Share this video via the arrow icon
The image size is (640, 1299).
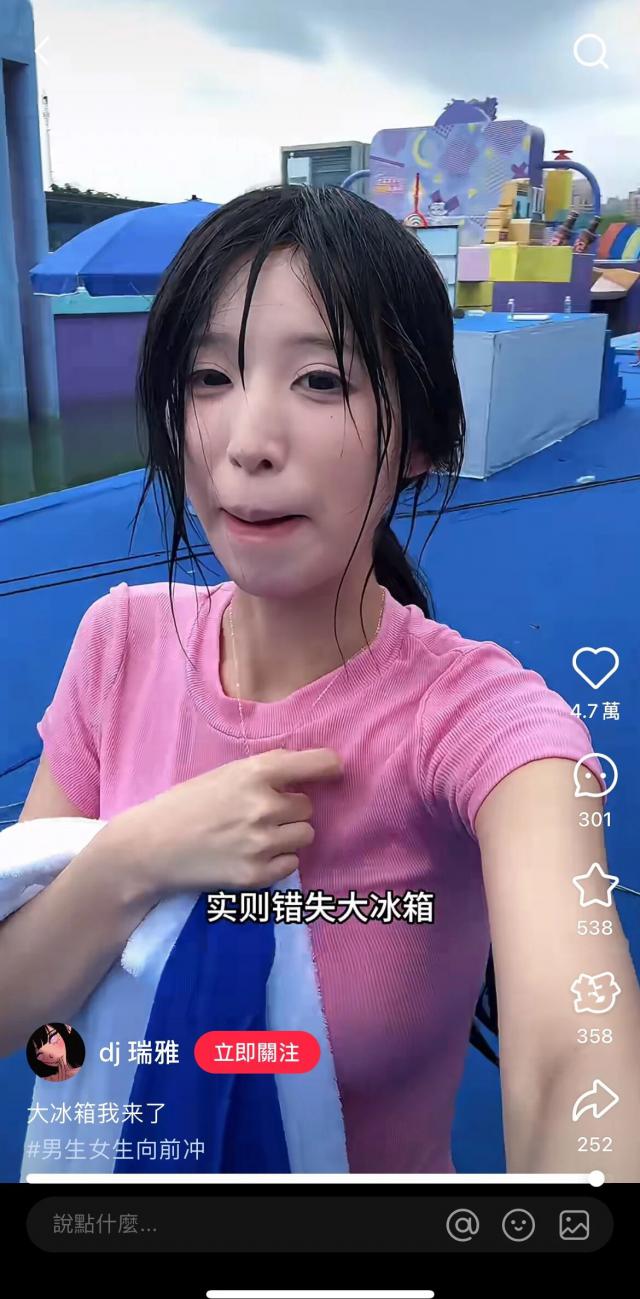pos(595,1100)
